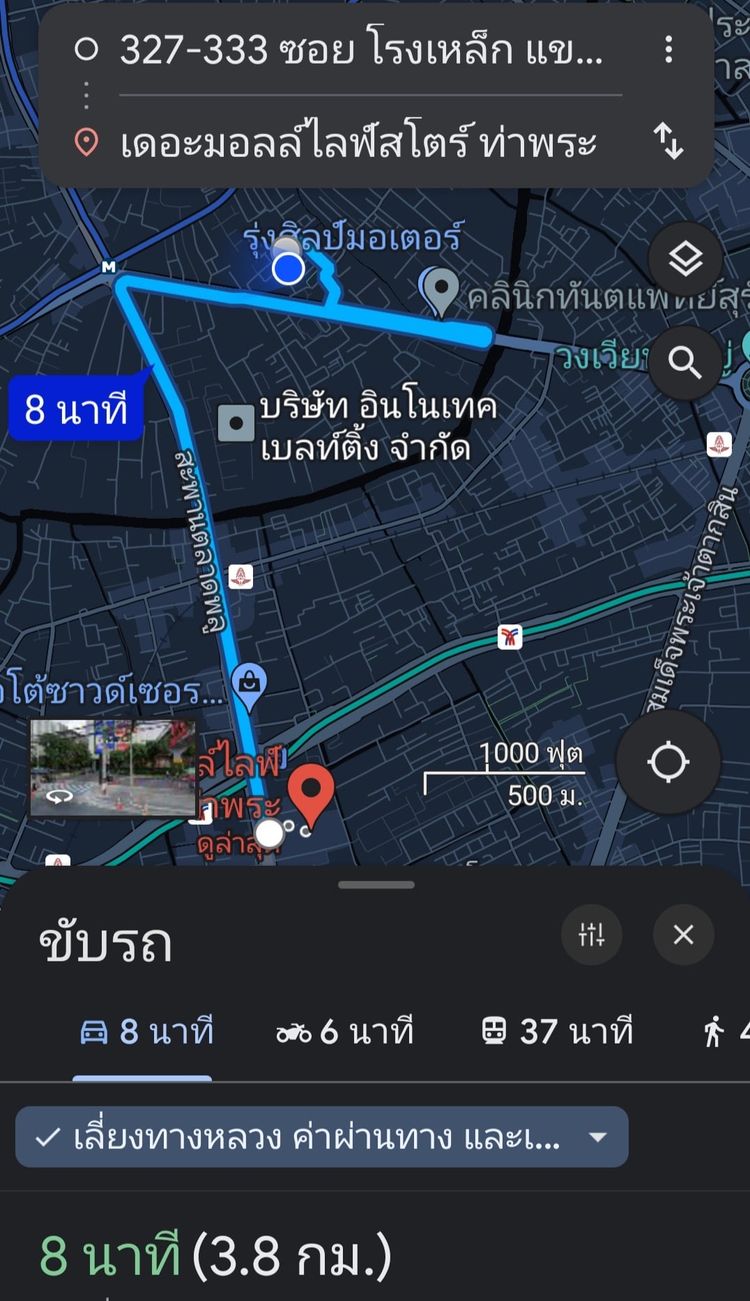Viewport: 750px width, 1301px height.
Task: Swap start and destination locations
Action: tap(668, 142)
